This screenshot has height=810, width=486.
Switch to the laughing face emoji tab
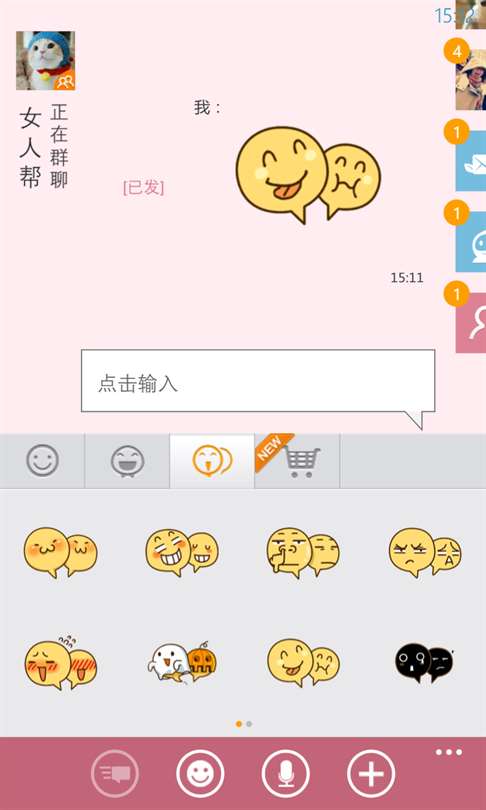coord(127,461)
